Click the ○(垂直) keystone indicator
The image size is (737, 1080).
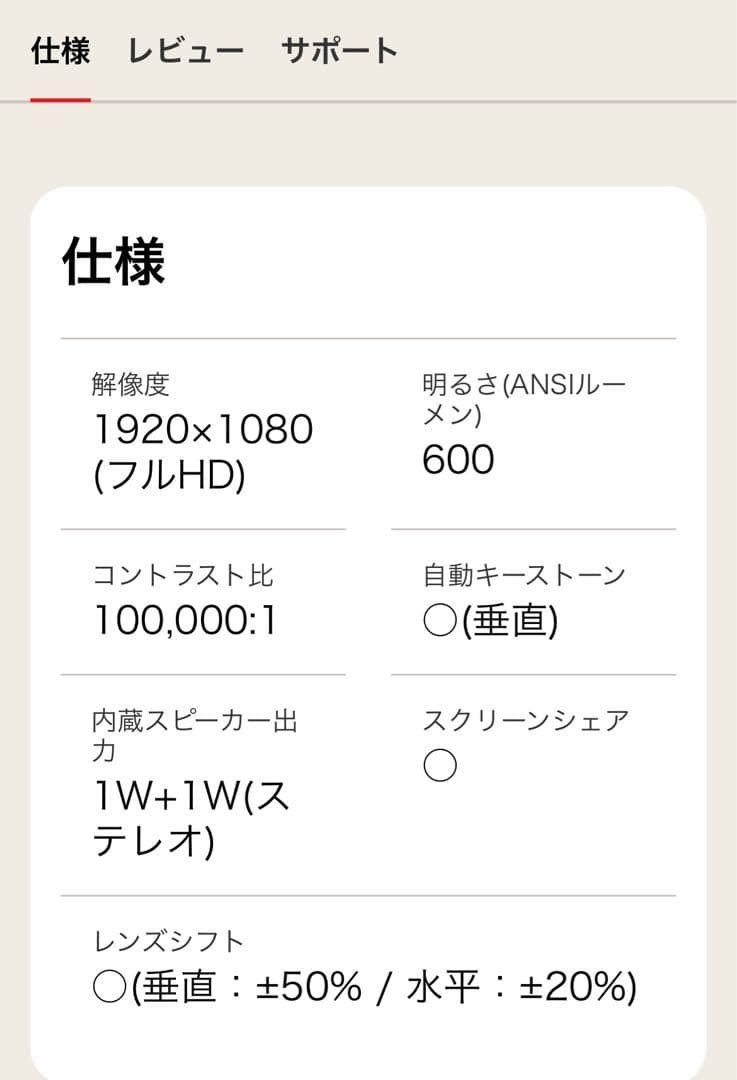click(x=492, y=620)
